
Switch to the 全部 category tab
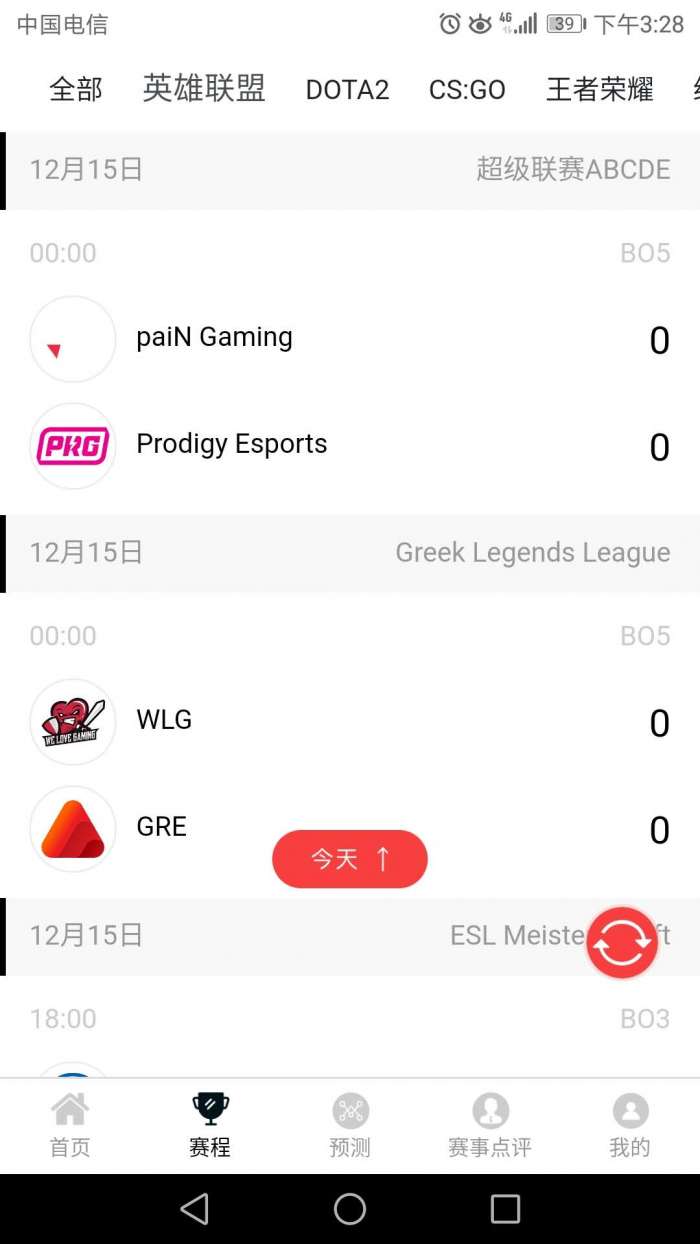click(x=76, y=90)
